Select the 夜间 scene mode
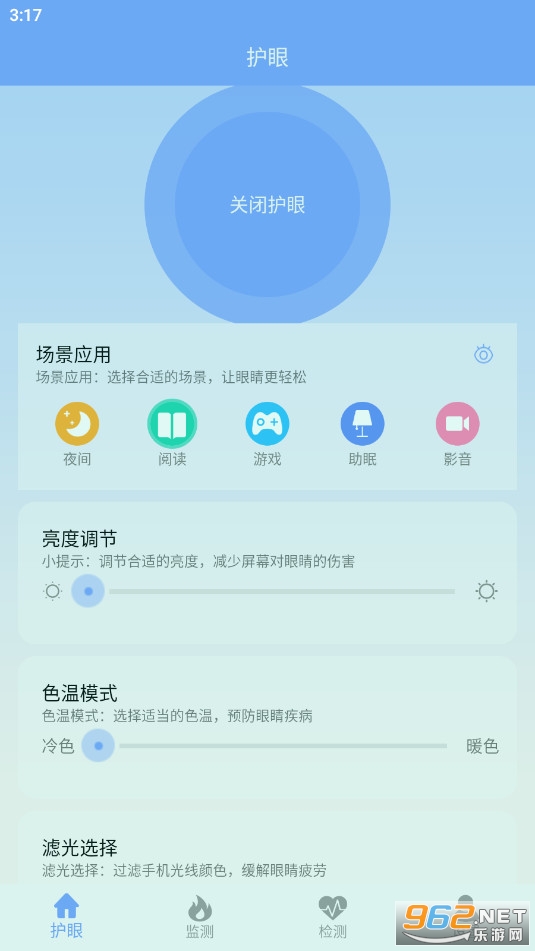Viewport: 535px width, 951px height. tap(77, 434)
